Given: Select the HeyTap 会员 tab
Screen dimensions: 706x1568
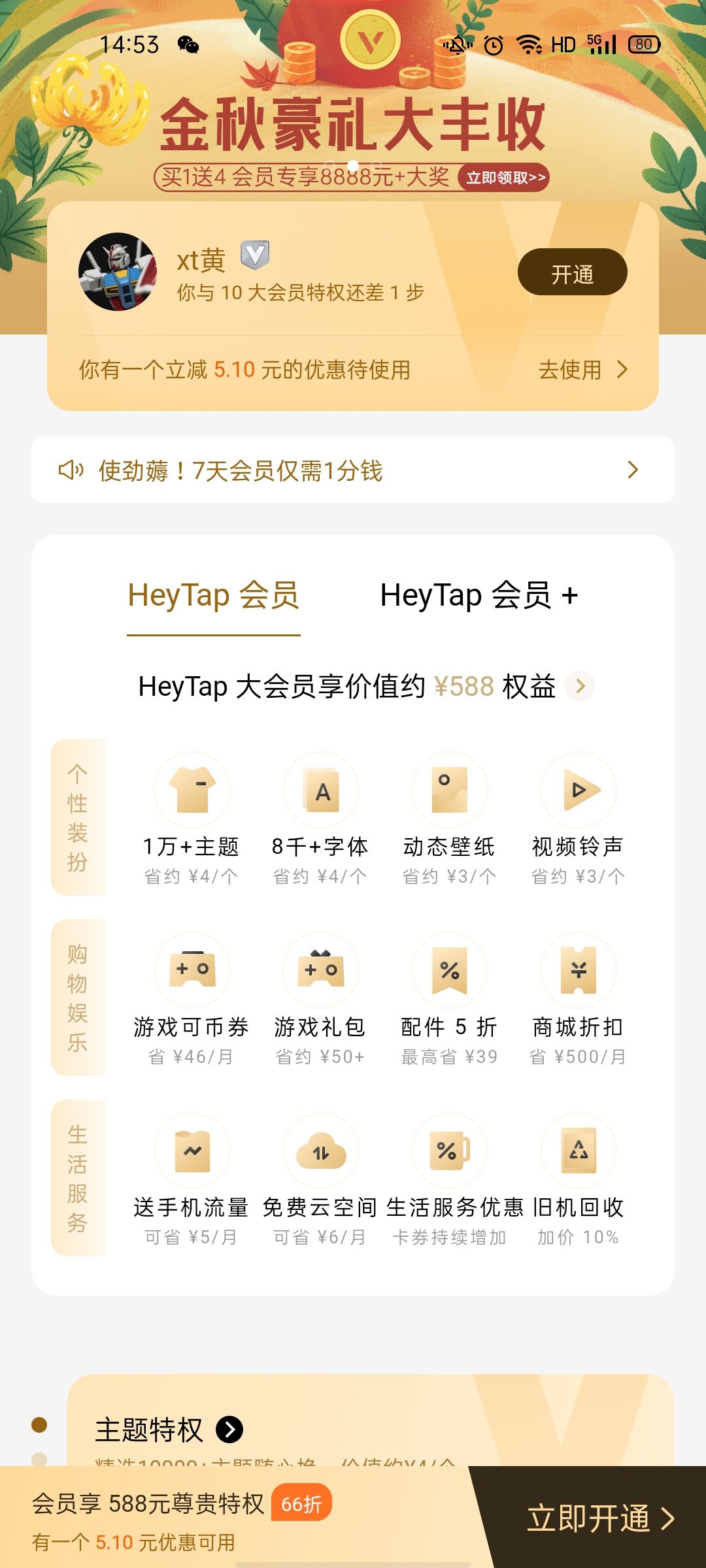Looking at the screenshot, I should click(214, 596).
